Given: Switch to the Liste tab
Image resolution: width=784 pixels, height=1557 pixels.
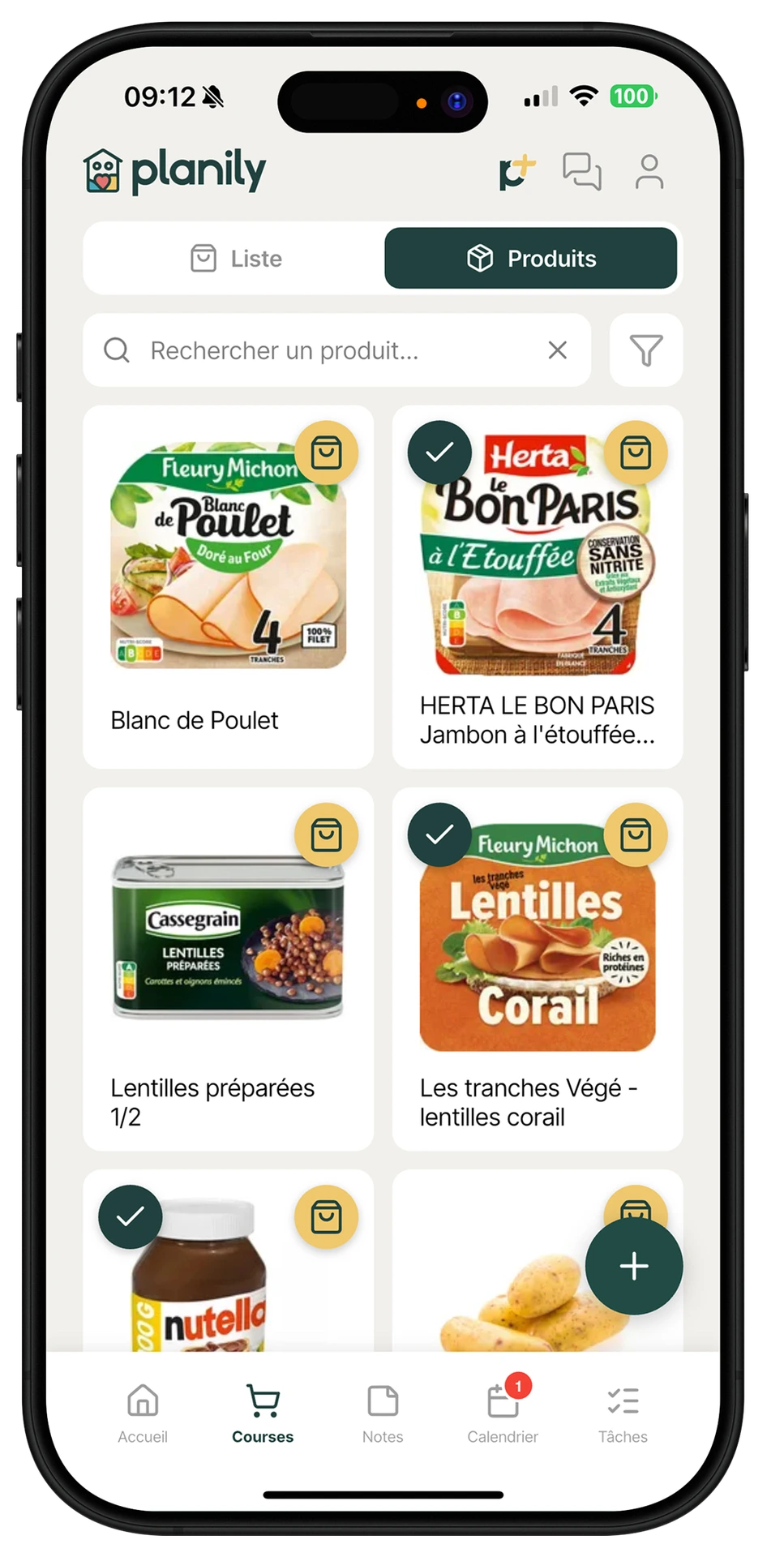Looking at the screenshot, I should point(235,259).
